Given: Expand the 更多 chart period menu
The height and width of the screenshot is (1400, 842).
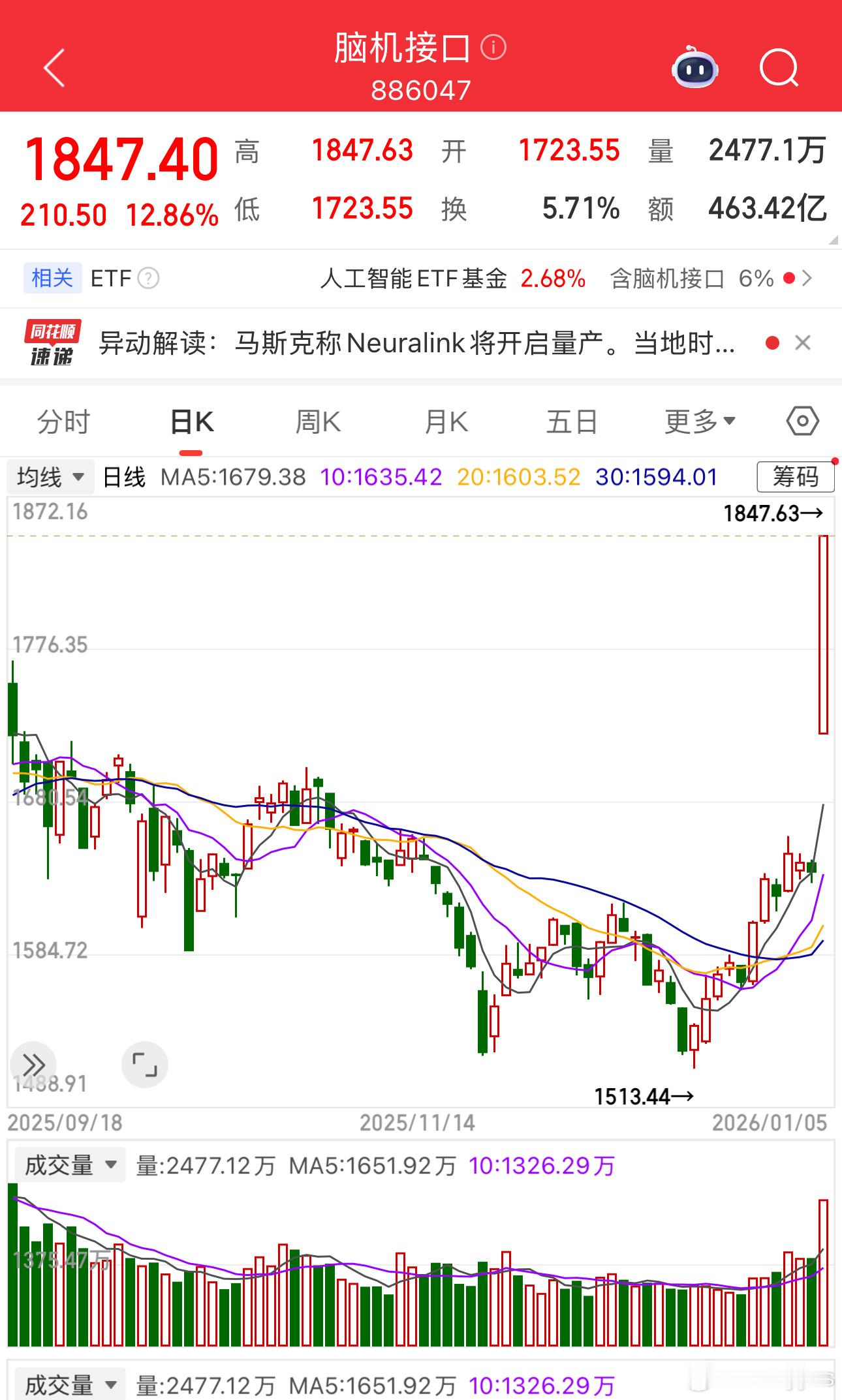Looking at the screenshot, I should (698, 421).
